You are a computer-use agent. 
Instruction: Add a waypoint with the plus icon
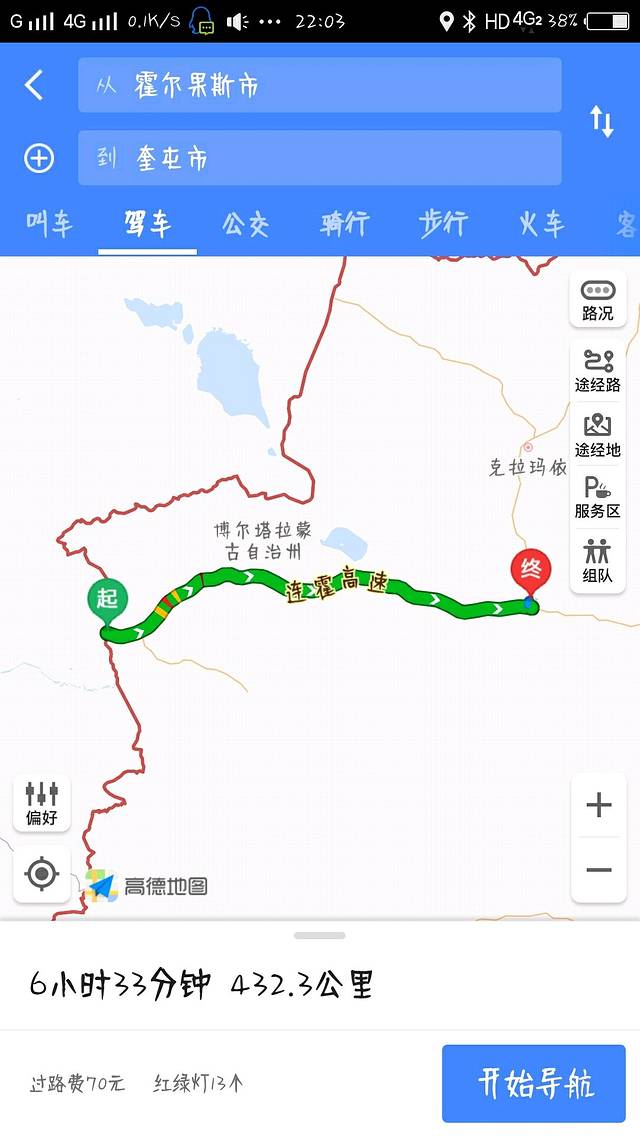click(39, 158)
